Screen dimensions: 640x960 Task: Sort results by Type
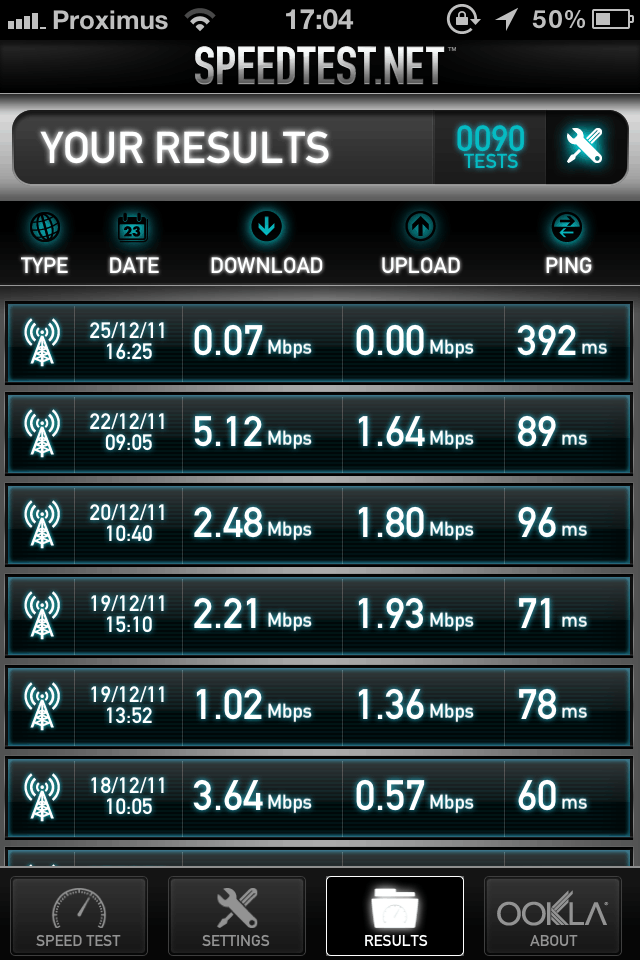pos(45,245)
